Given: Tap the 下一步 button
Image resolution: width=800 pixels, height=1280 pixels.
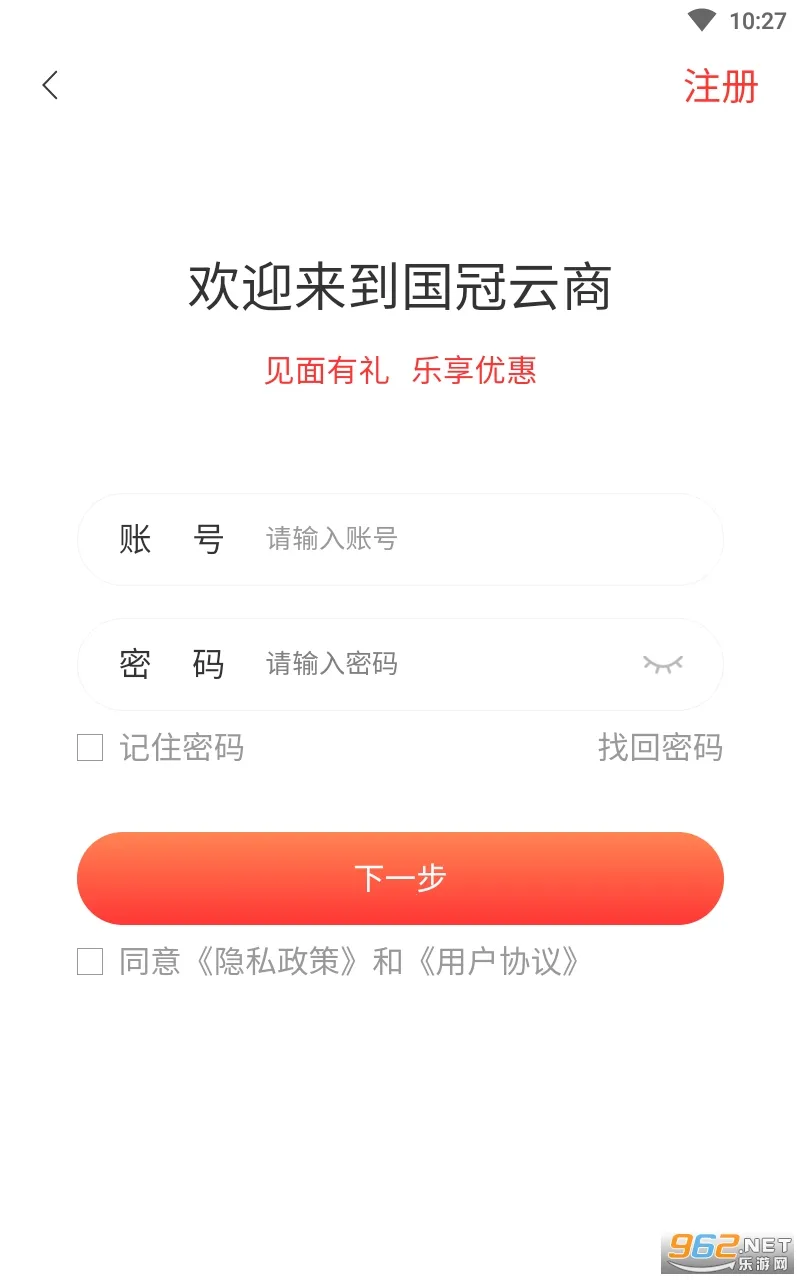Looking at the screenshot, I should (x=400, y=878).
